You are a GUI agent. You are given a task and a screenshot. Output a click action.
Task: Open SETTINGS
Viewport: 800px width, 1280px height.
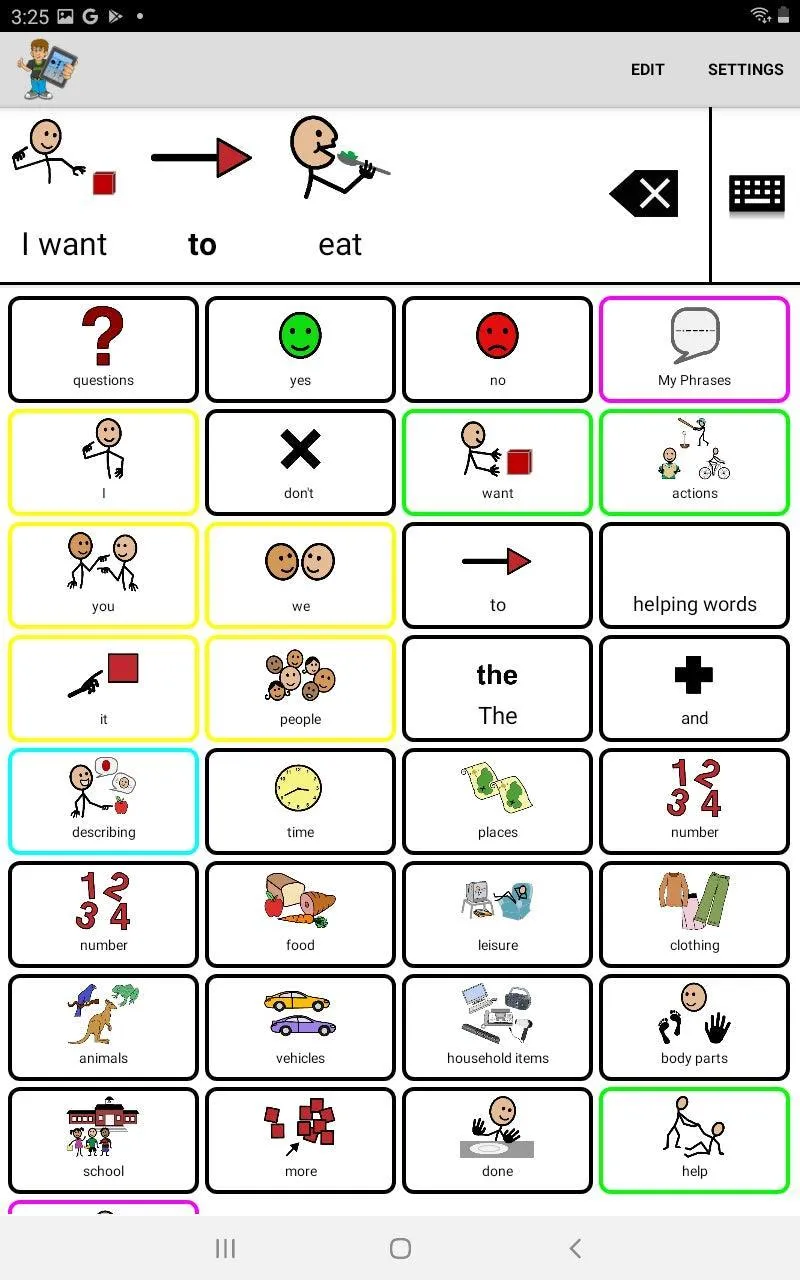[x=745, y=69]
